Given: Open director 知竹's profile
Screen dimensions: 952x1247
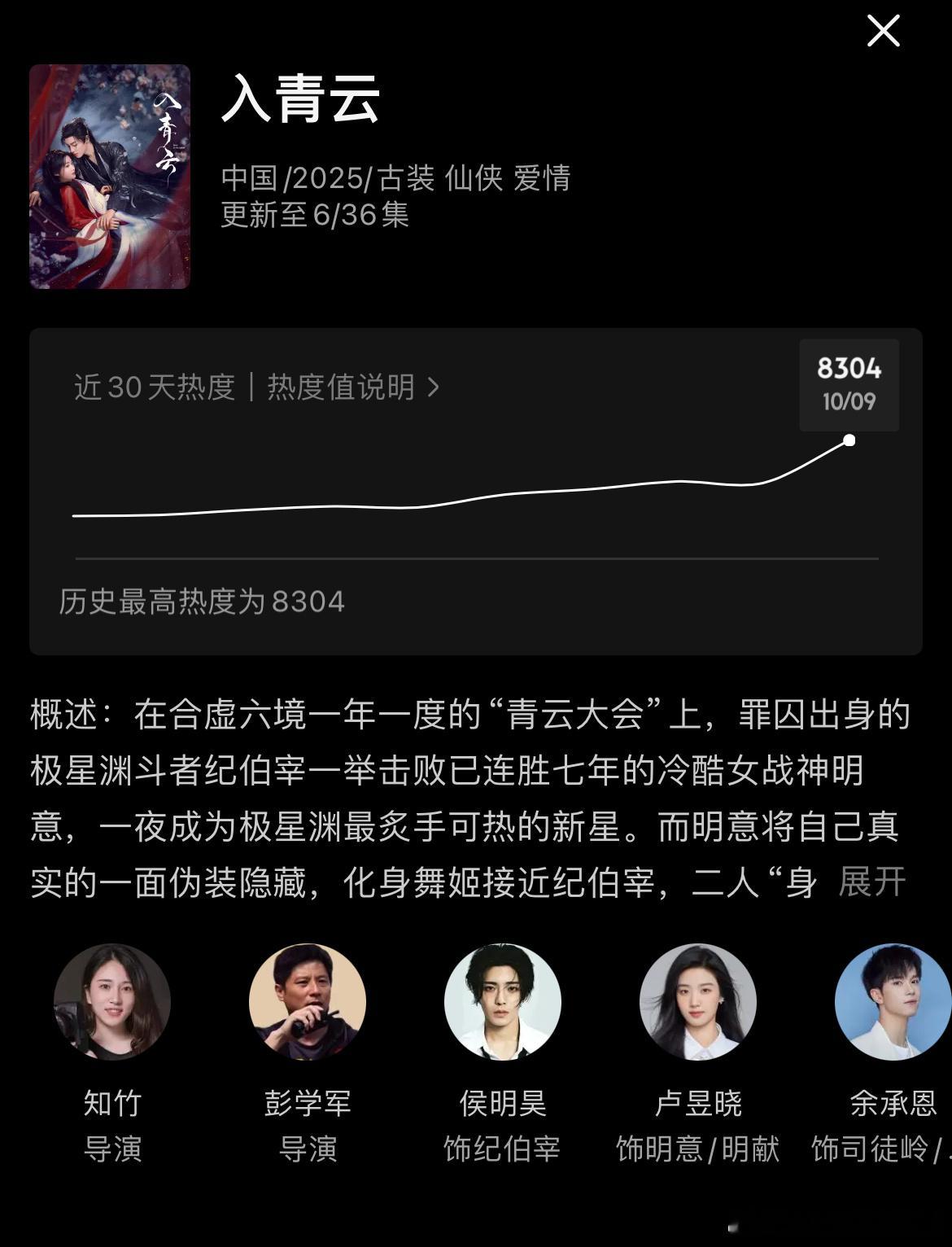Looking at the screenshot, I should pyautogui.click(x=112, y=1002).
